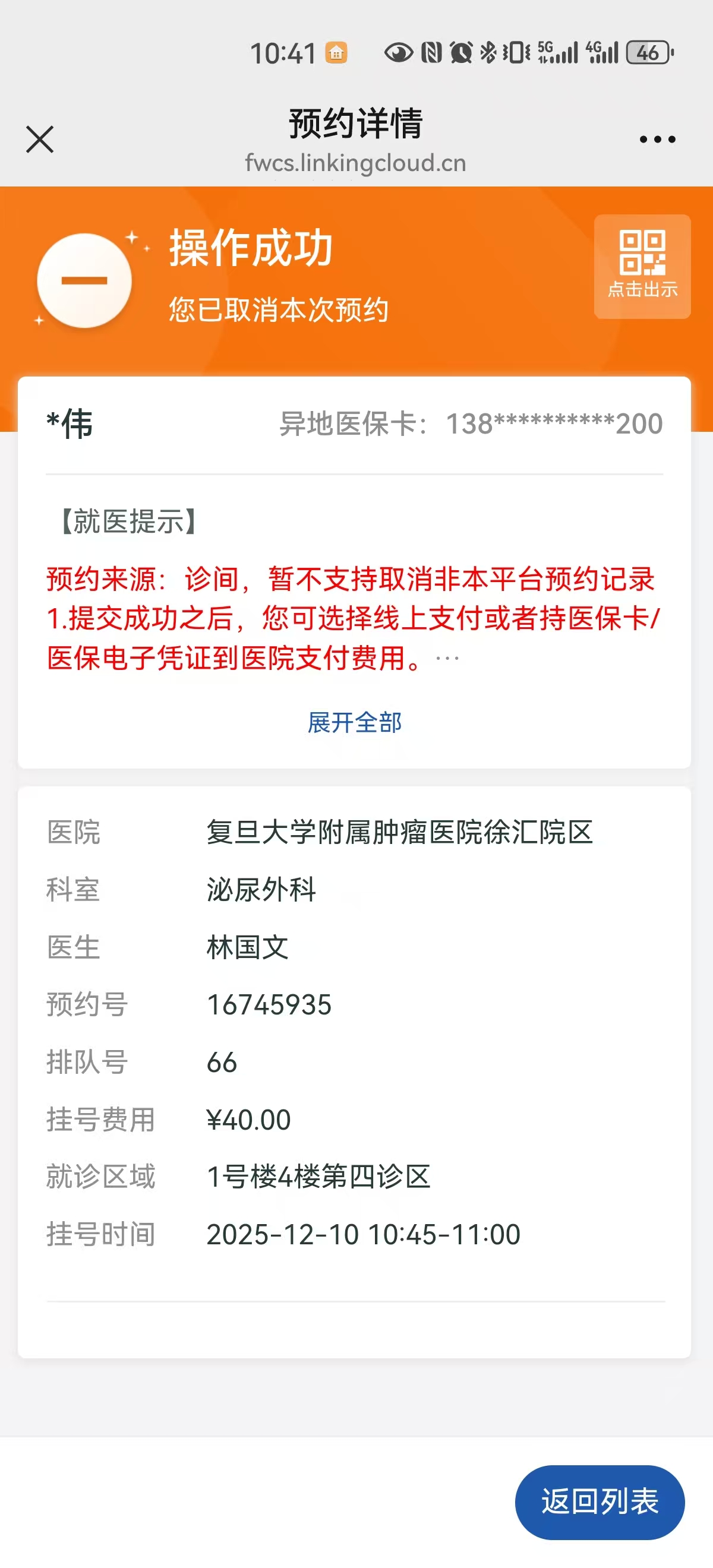
Task: Close the 预约详情 webpage
Action: (40, 140)
